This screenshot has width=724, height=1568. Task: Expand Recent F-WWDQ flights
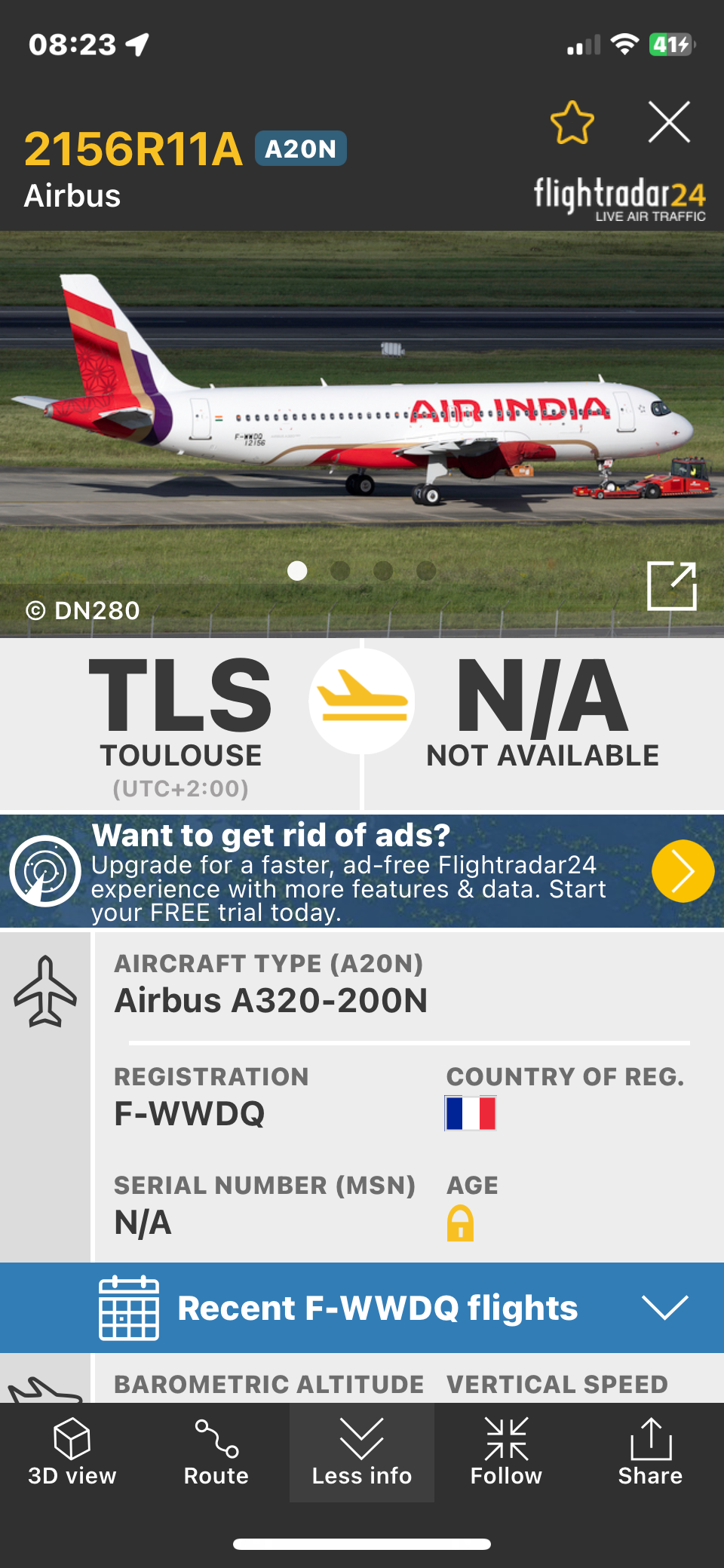coord(664,1307)
